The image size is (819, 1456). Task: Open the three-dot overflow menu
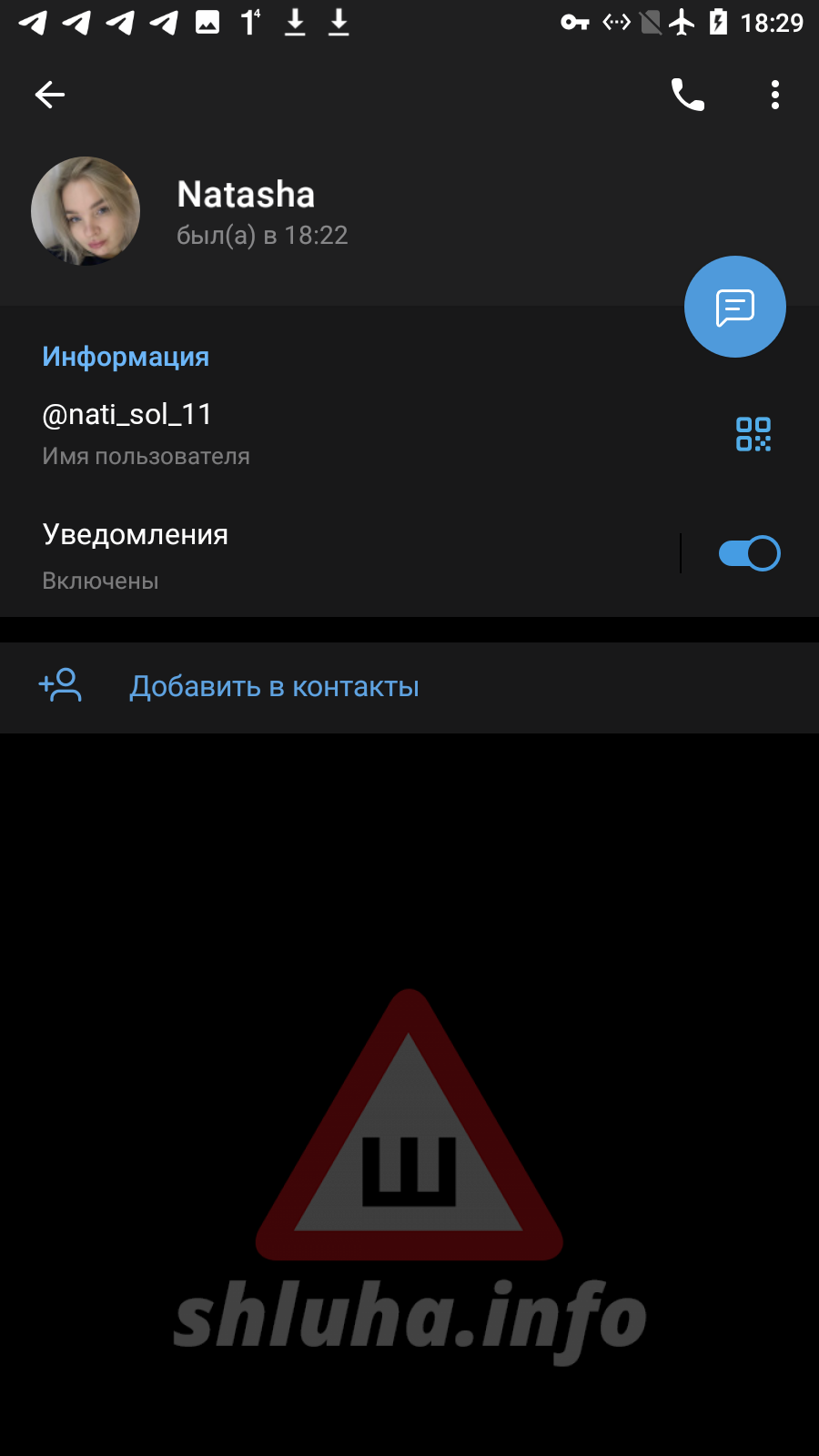(774, 95)
